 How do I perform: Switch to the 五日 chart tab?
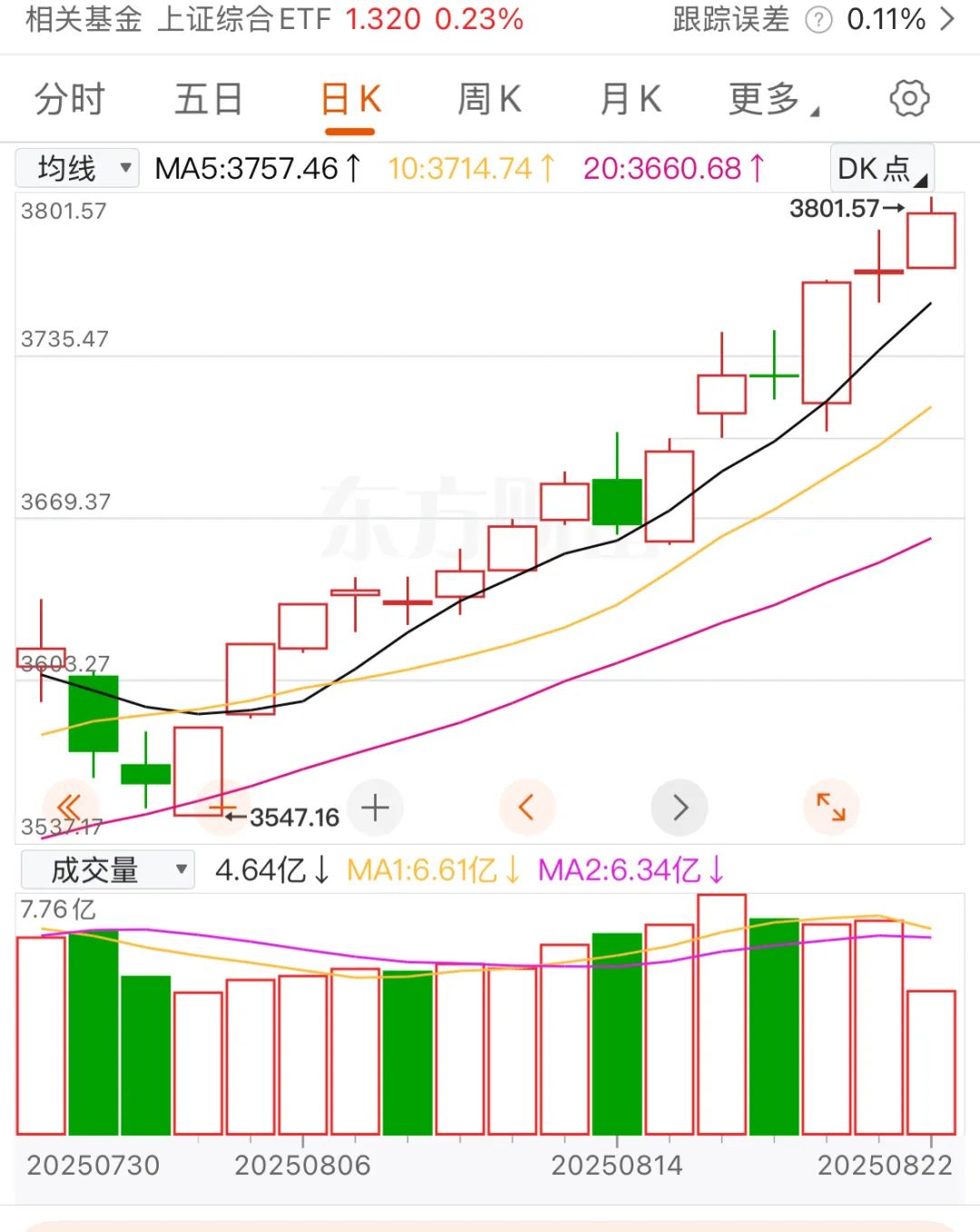pyautogui.click(x=209, y=99)
